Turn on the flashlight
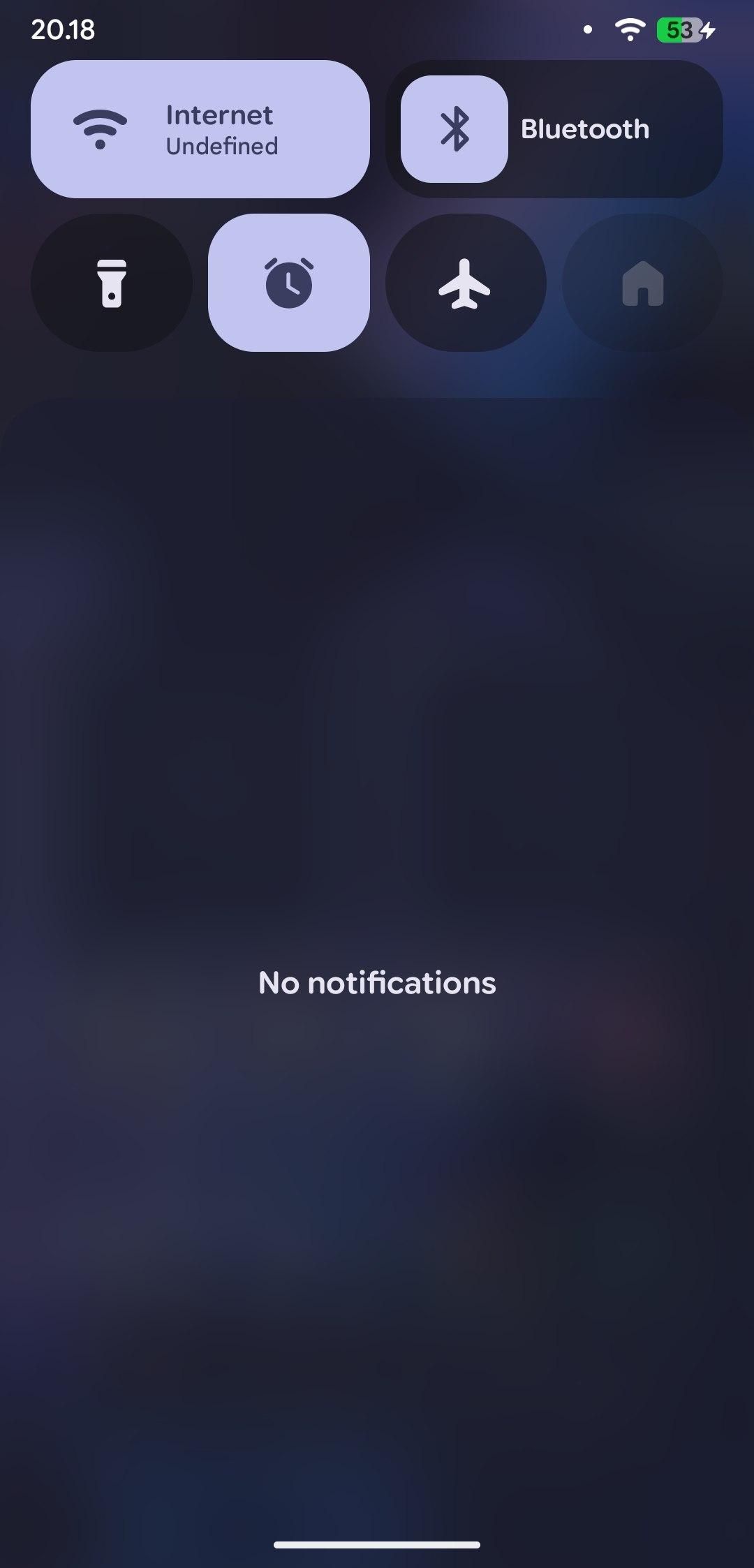The height and width of the screenshot is (1568, 754). coord(112,283)
